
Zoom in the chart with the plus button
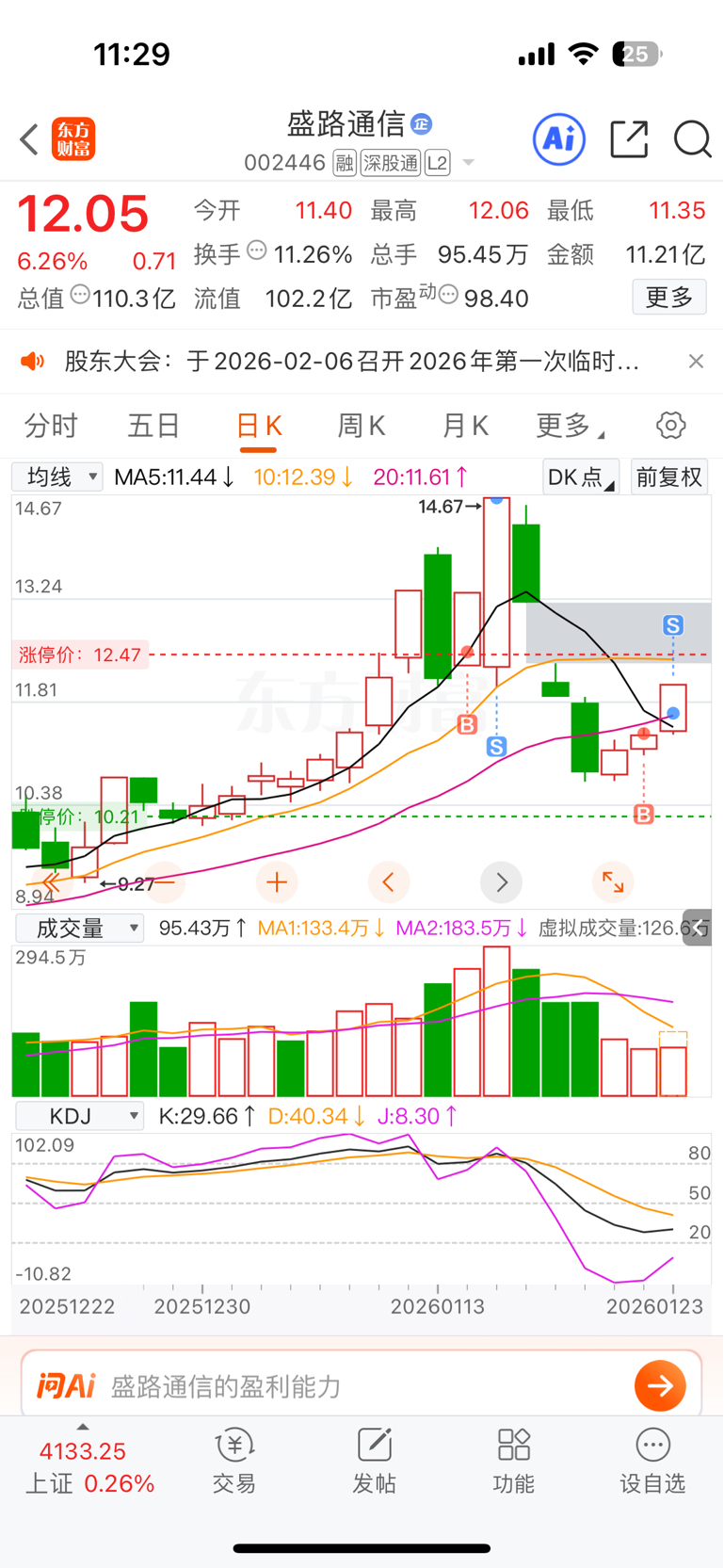pyautogui.click(x=277, y=882)
